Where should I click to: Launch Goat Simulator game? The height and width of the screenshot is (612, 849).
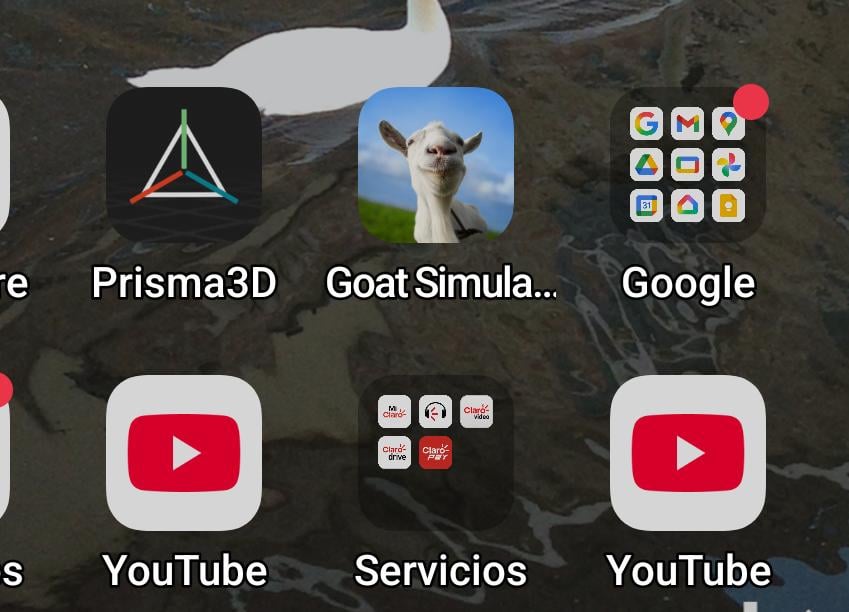[x=436, y=165]
